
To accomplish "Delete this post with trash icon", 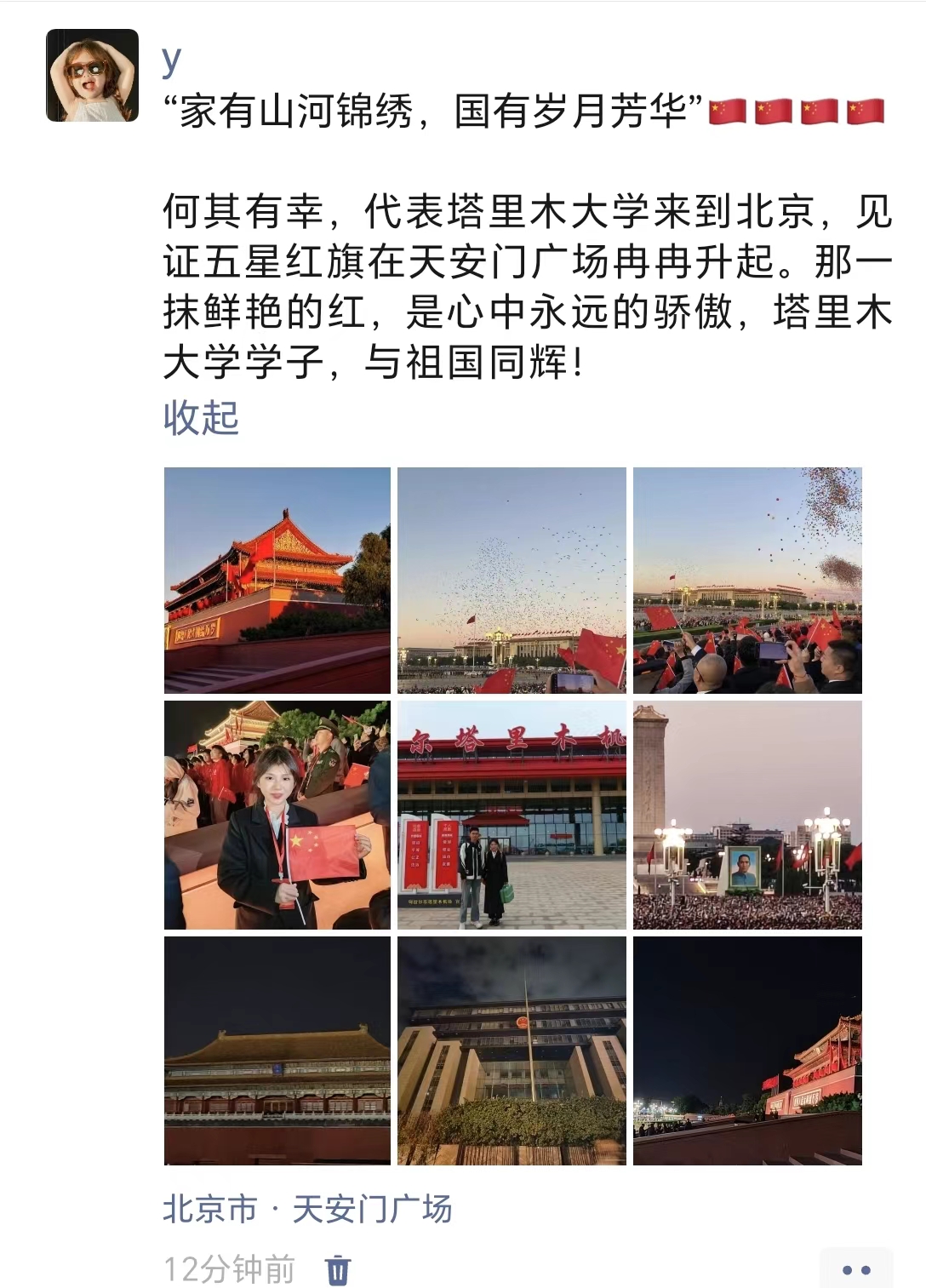I will click(338, 1269).
